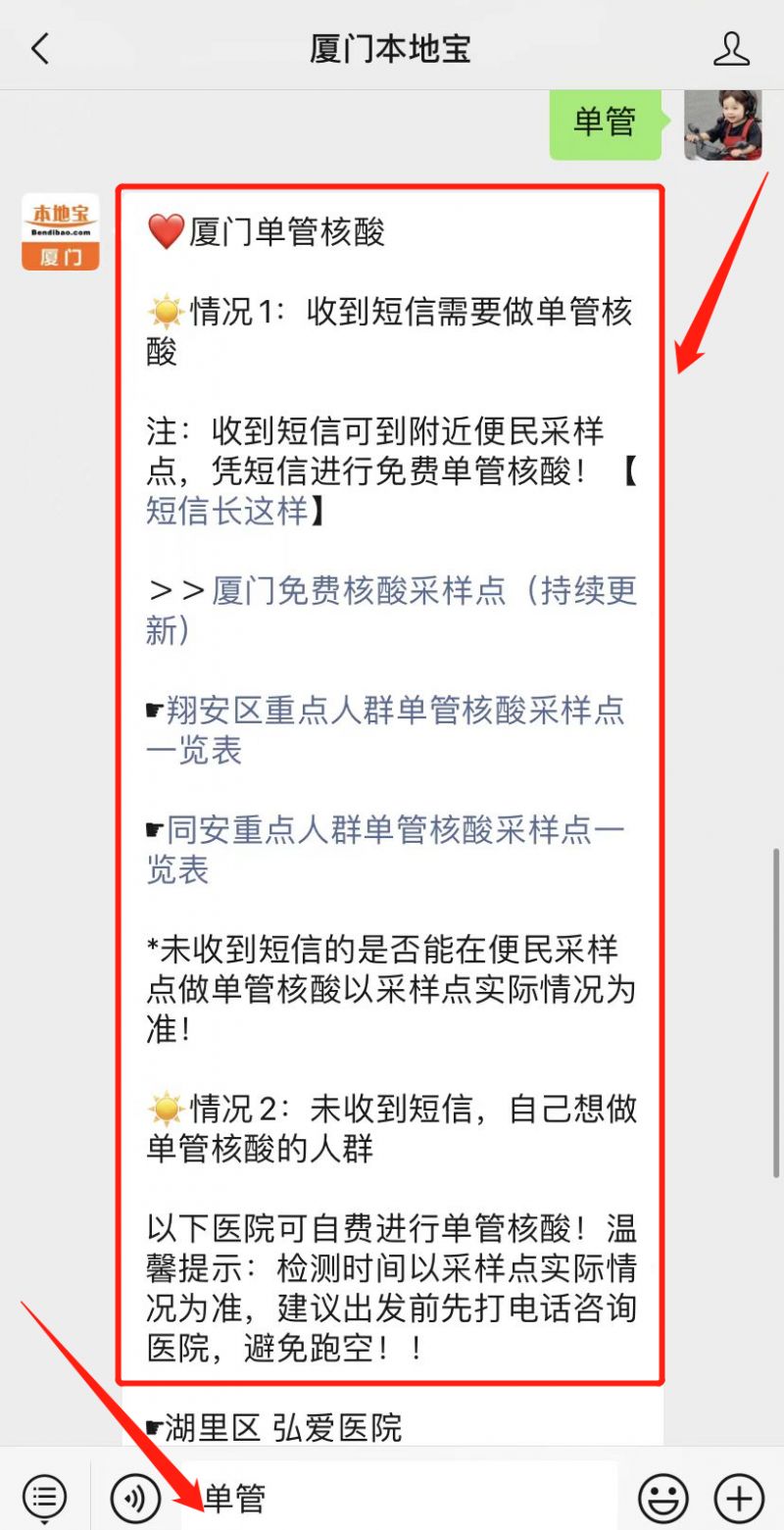Open 翔安区重点人群单管核酸采样点一览表 link
Screen dimensions: 784x1530
coord(392,711)
